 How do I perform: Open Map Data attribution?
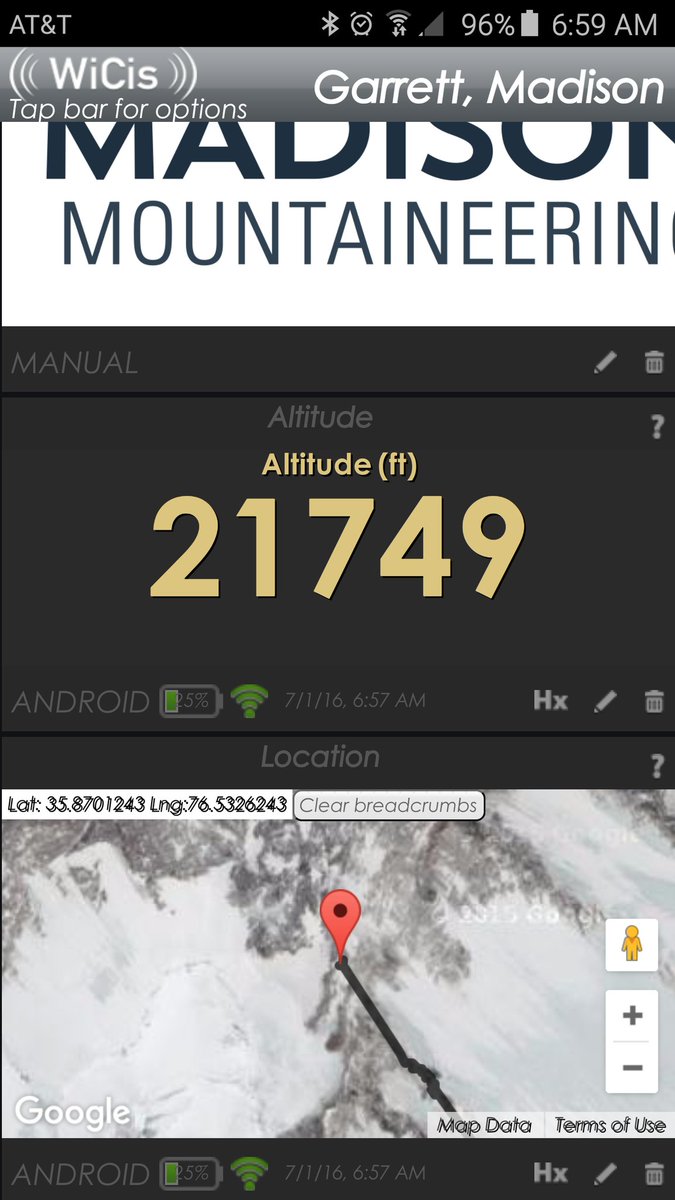coord(484,1126)
